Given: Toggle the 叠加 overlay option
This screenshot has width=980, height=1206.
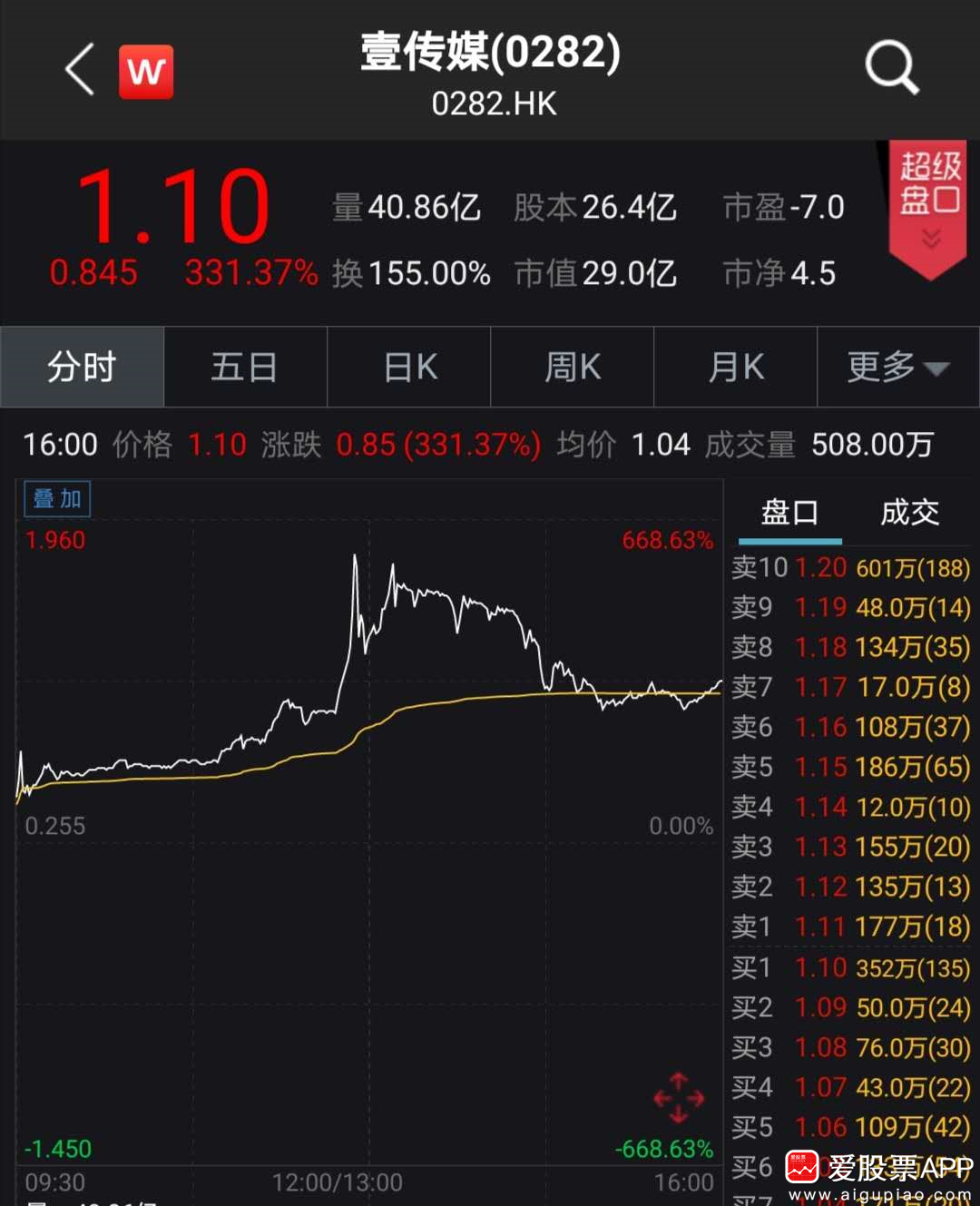Looking at the screenshot, I should click(x=56, y=499).
